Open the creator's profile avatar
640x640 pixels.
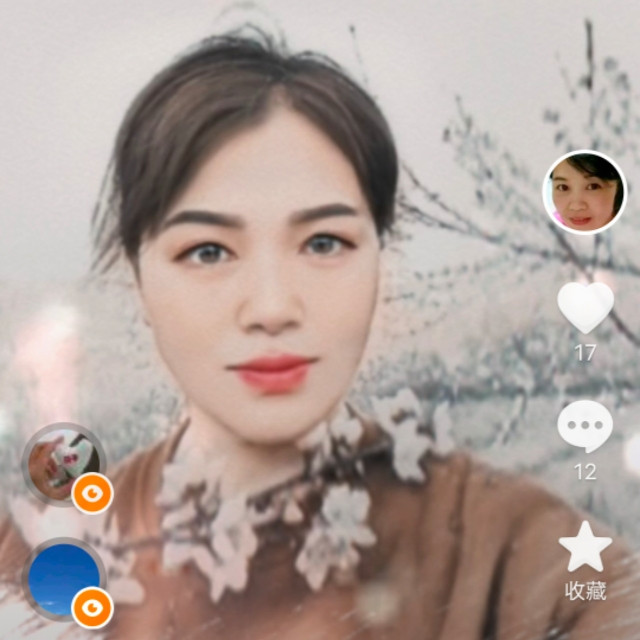point(584,192)
